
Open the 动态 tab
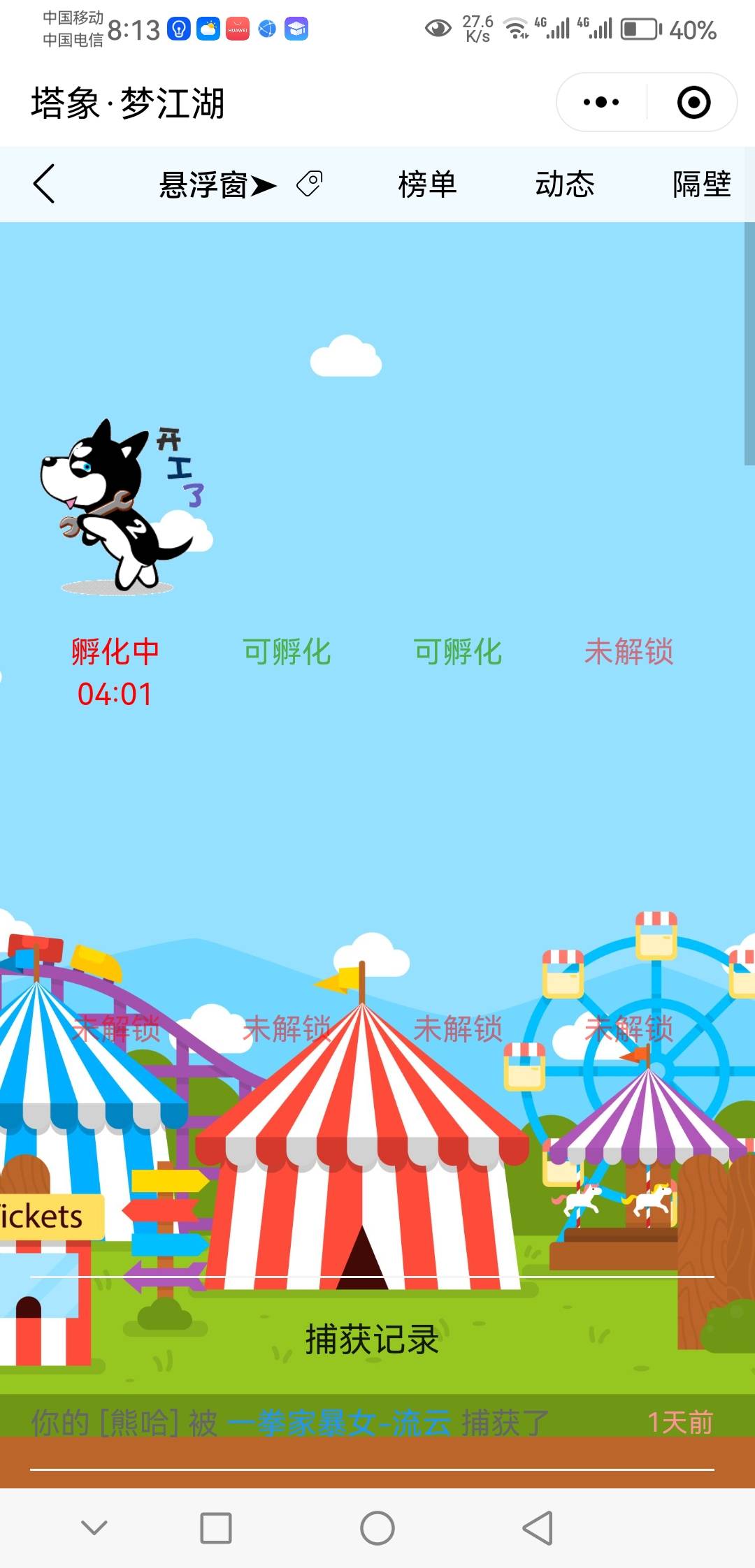coord(564,185)
